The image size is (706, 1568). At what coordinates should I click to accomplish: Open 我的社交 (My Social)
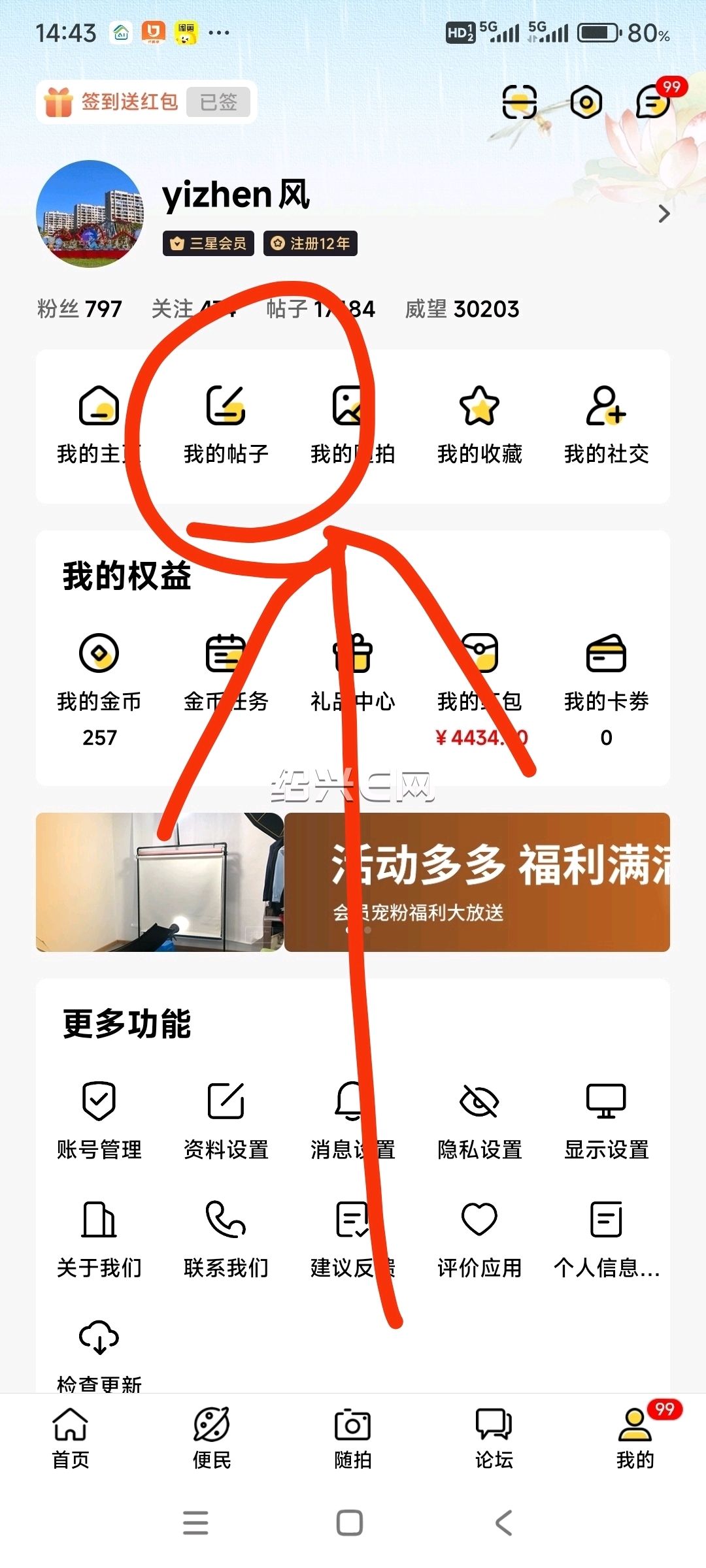606,425
